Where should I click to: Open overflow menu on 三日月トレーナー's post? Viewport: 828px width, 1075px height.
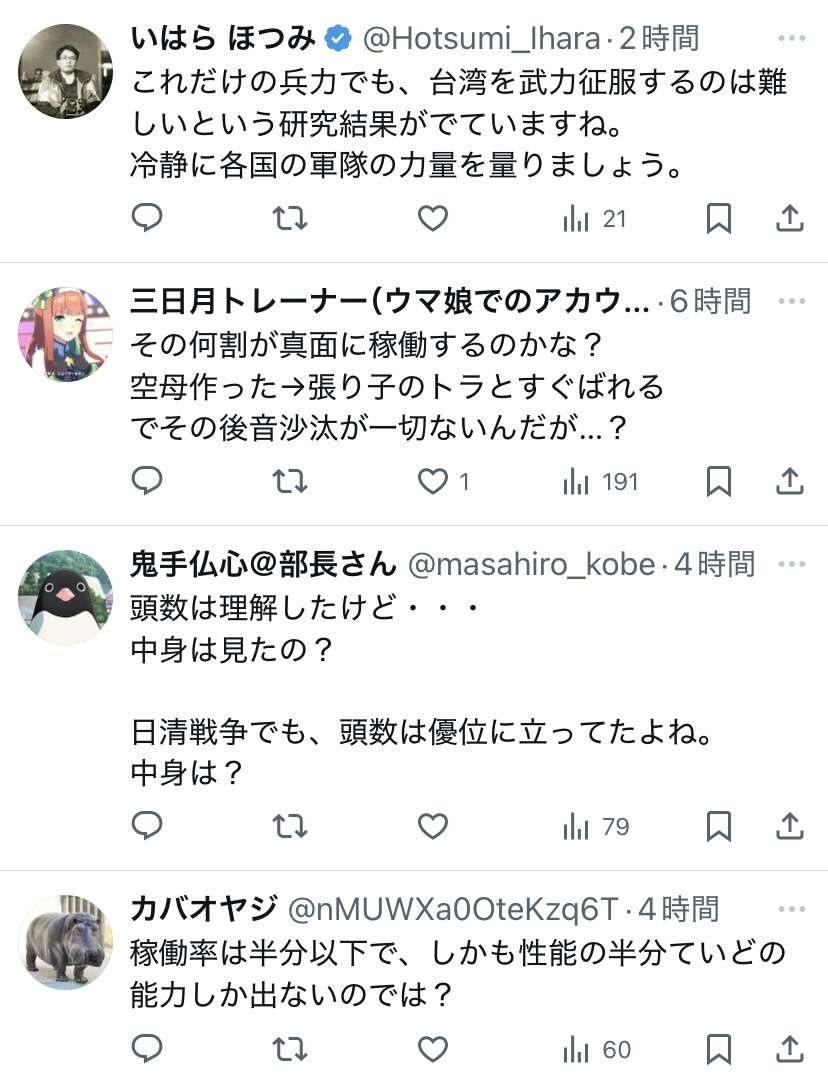pyautogui.click(x=790, y=301)
